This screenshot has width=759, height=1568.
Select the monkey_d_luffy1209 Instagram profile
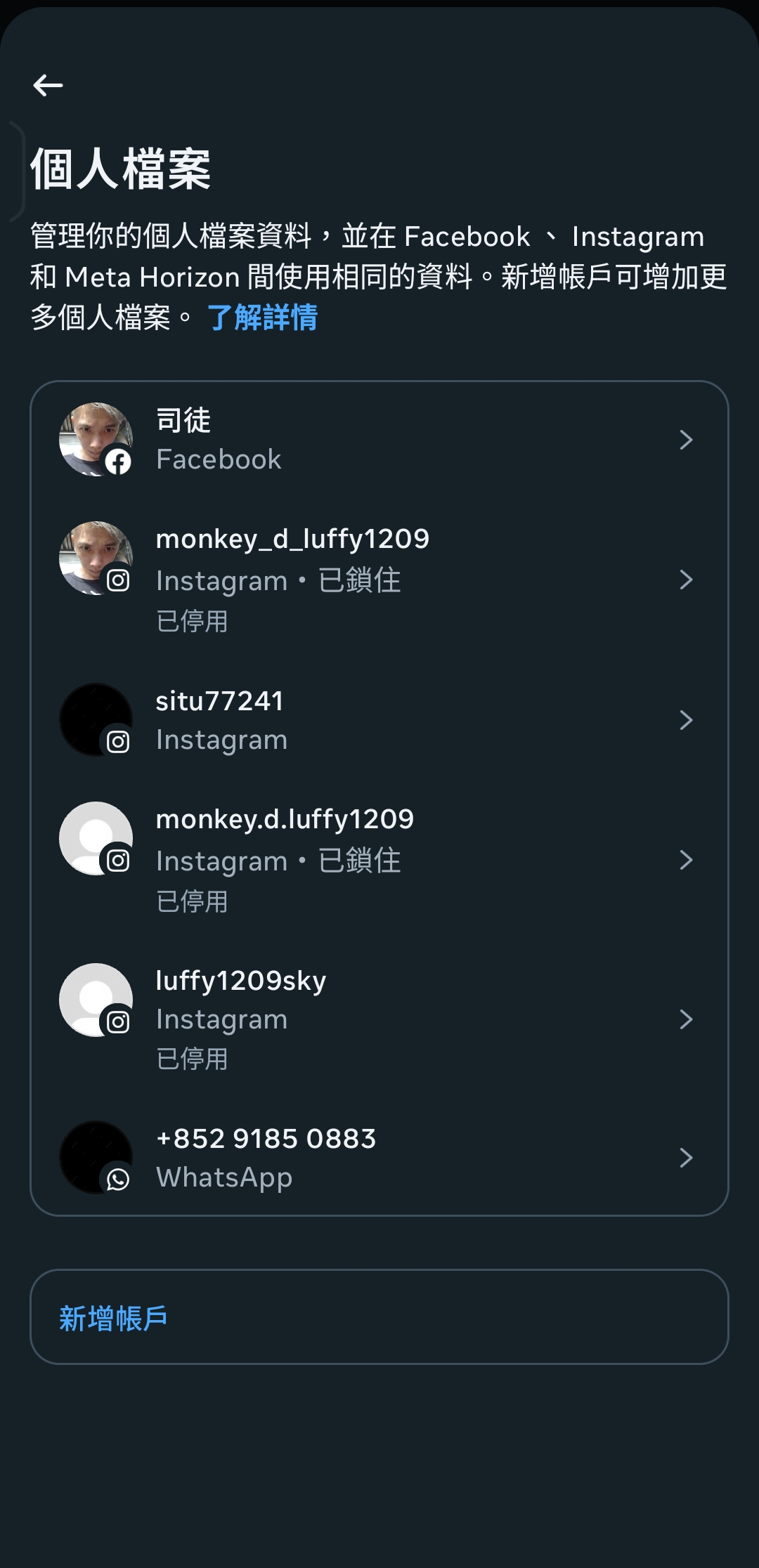click(x=379, y=579)
